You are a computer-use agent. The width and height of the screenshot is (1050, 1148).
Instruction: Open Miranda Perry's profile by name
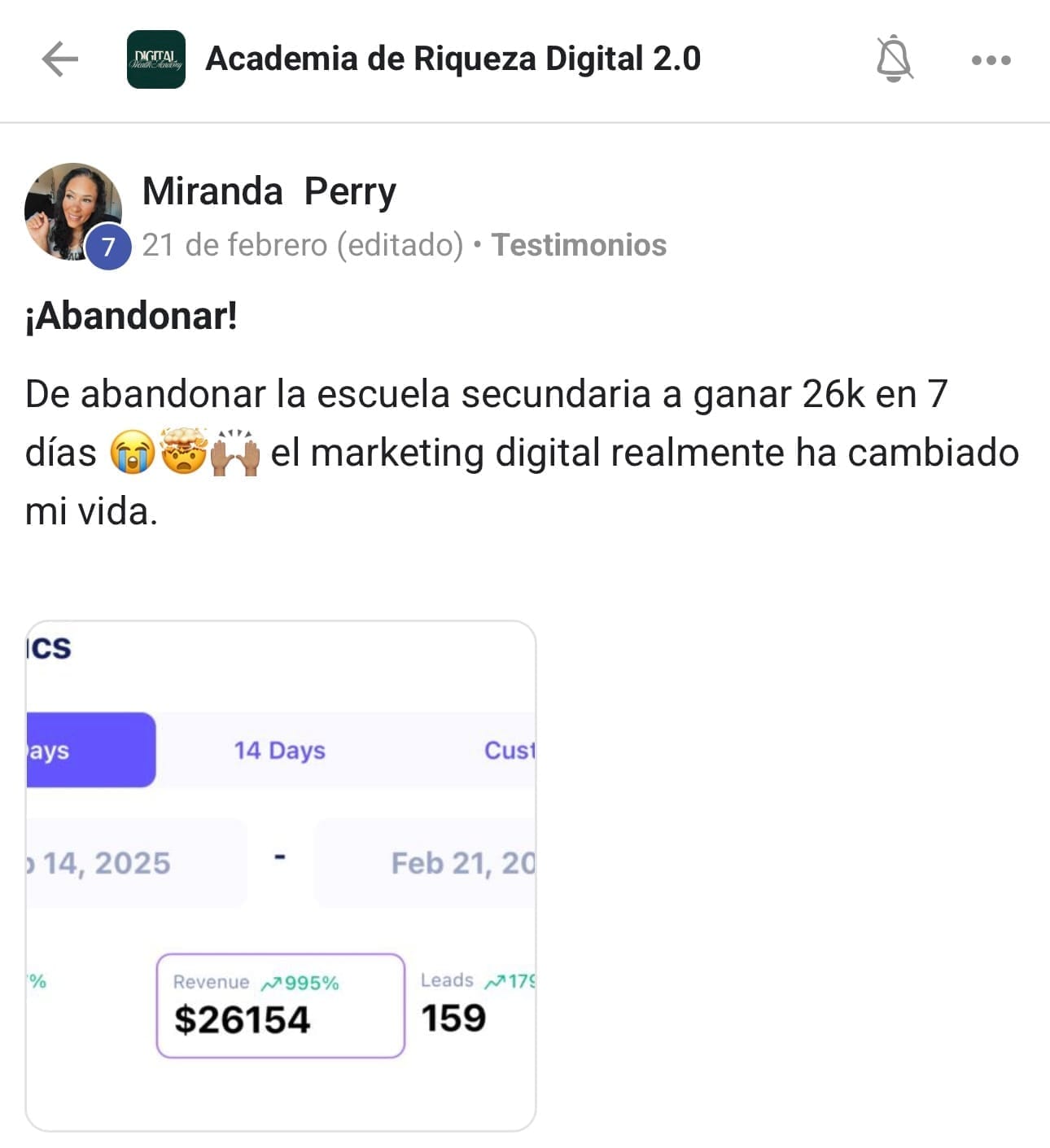(x=269, y=192)
